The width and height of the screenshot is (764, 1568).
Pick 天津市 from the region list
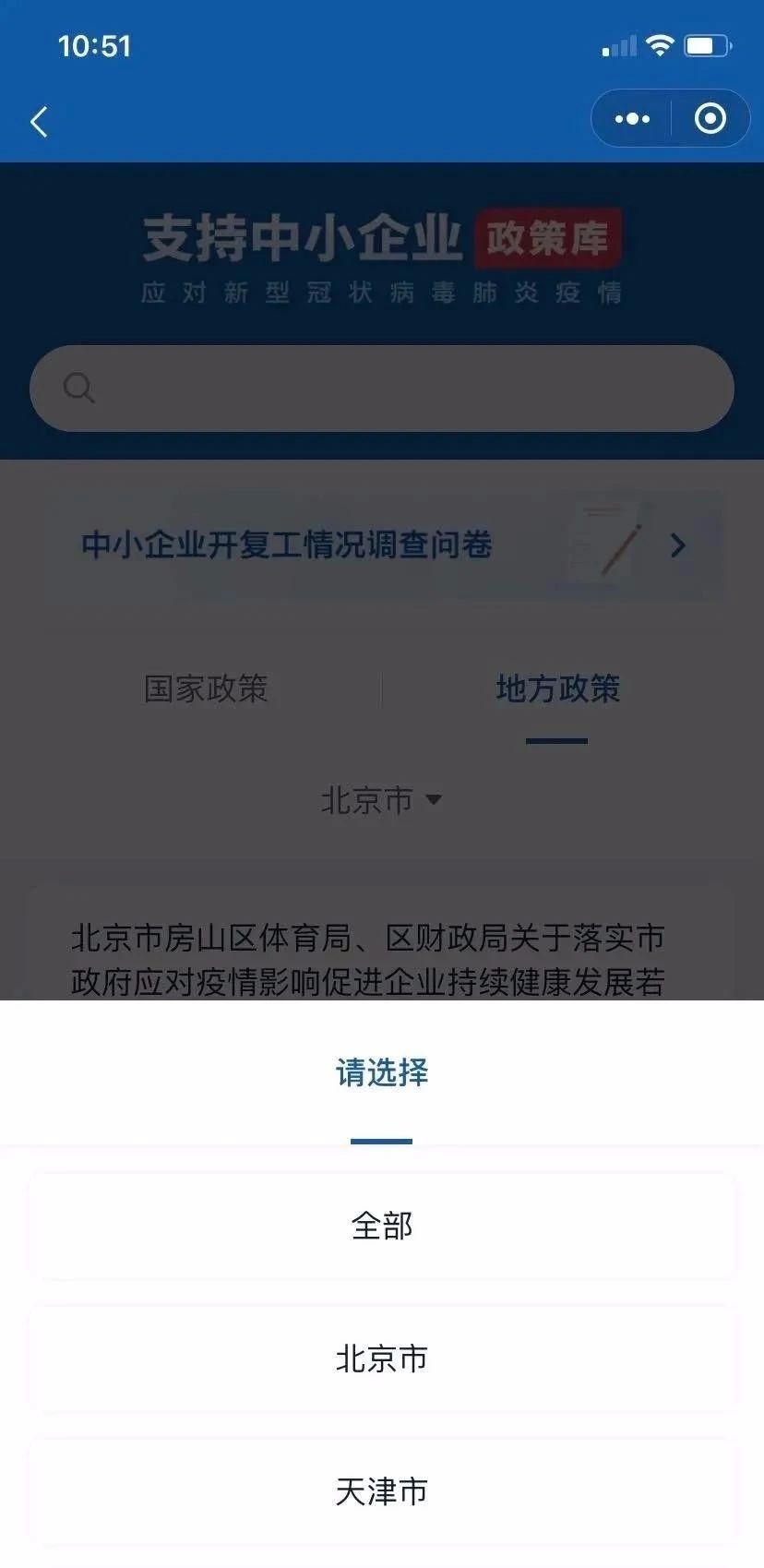(x=382, y=1491)
